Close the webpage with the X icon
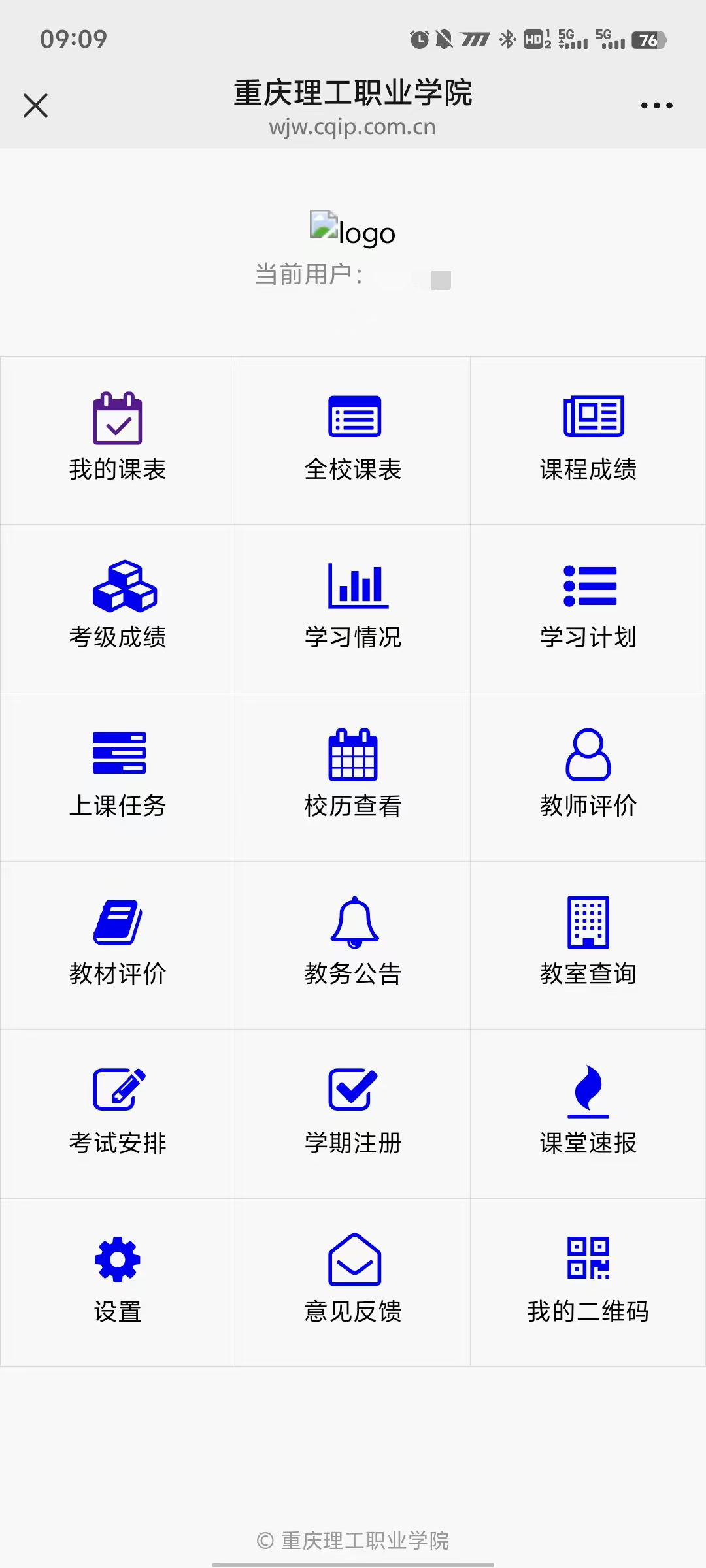The height and width of the screenshot is (1568, 706). pyautogui.click(x=36, y=105)
